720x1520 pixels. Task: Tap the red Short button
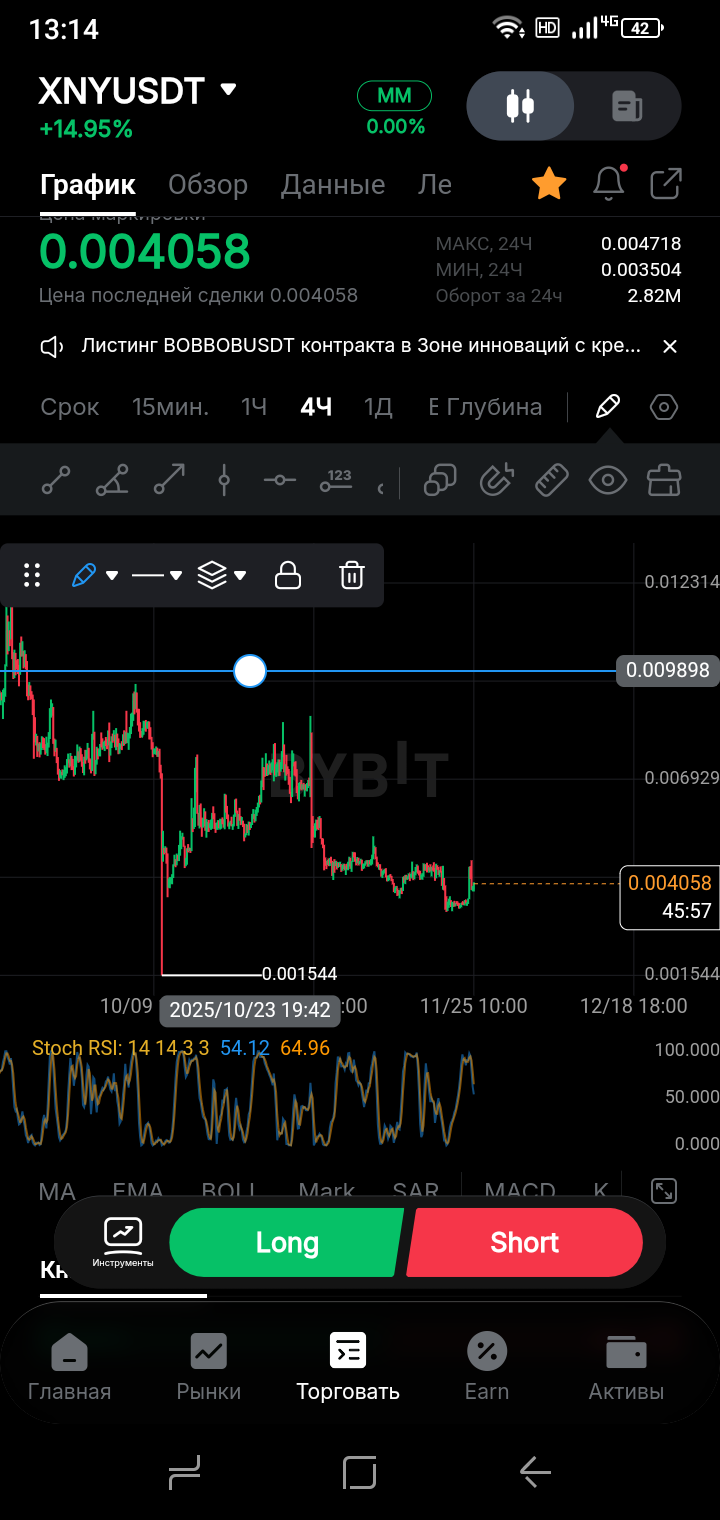pos(524,1242)
